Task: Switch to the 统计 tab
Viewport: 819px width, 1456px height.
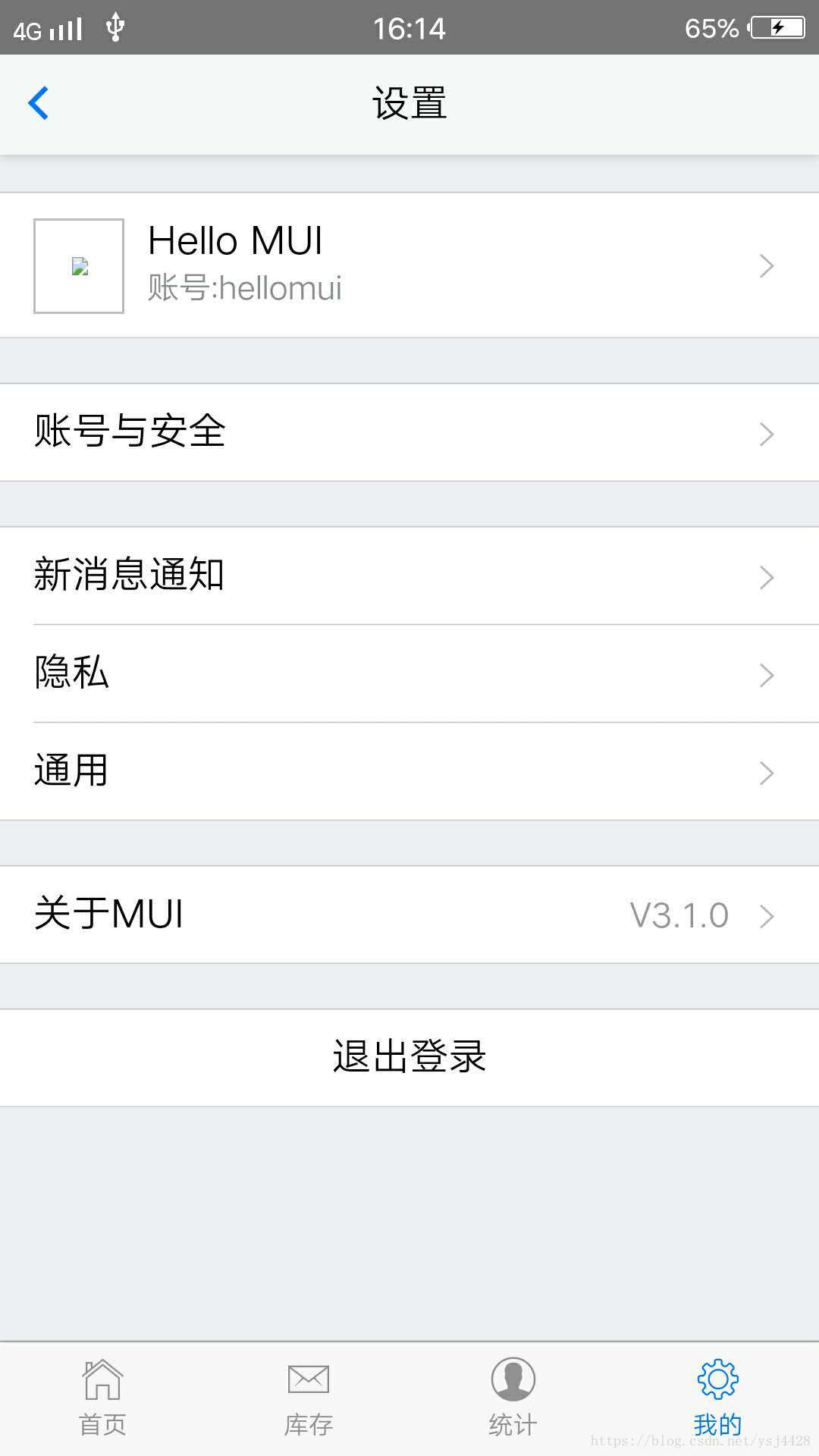Action: click(513, 1398)
